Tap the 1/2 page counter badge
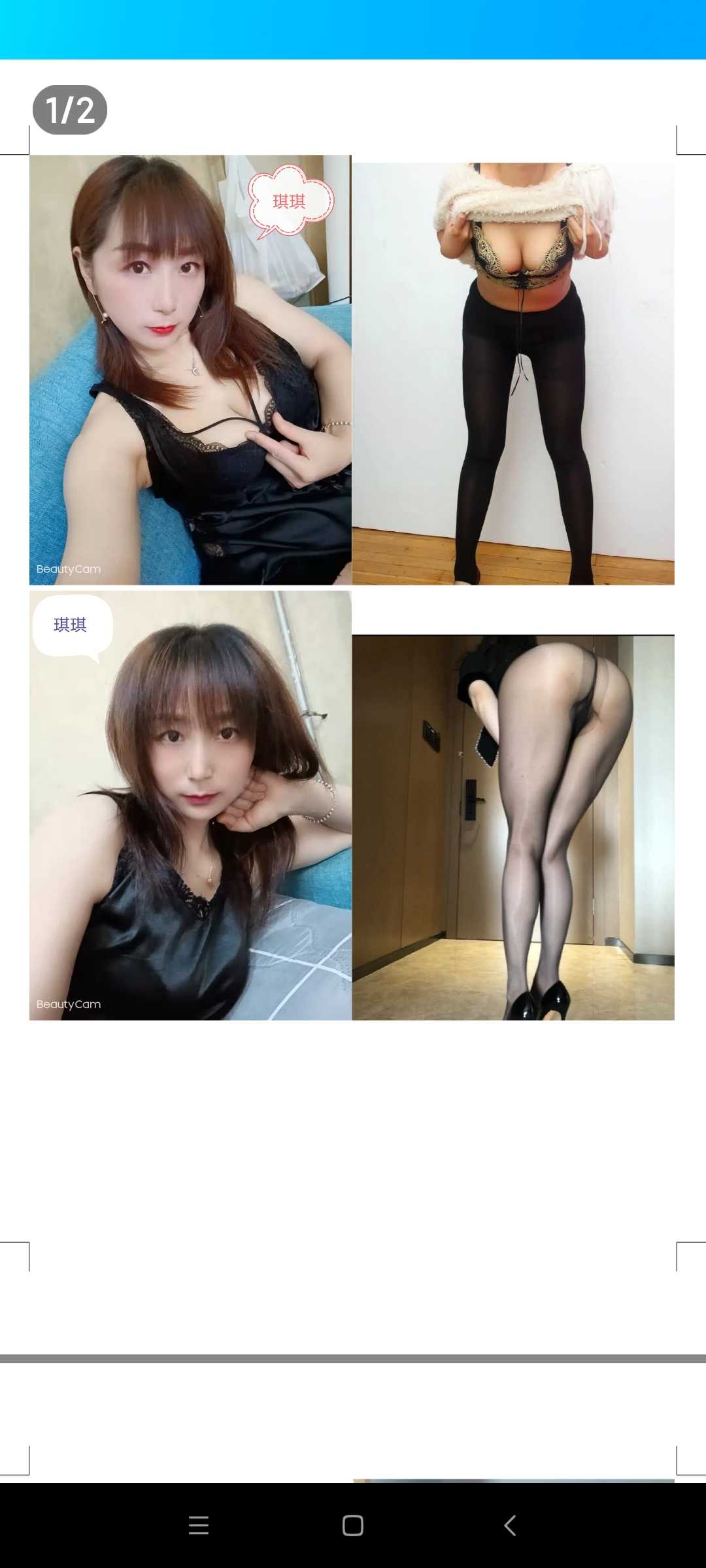This screenshot has height=1568, width=706. pyautogui.click(x=69, y=108)
